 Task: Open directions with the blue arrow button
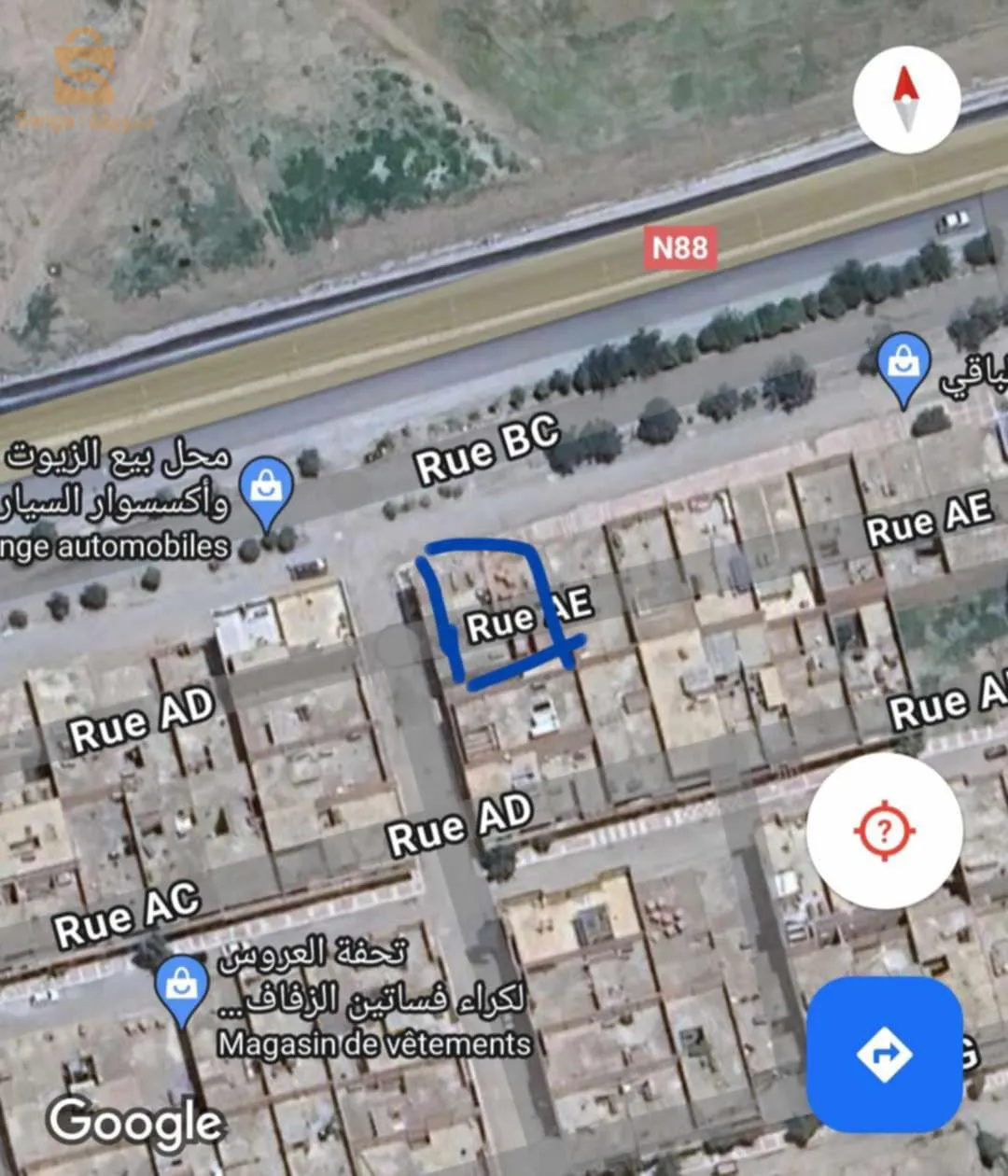[x=884, y=1054]
